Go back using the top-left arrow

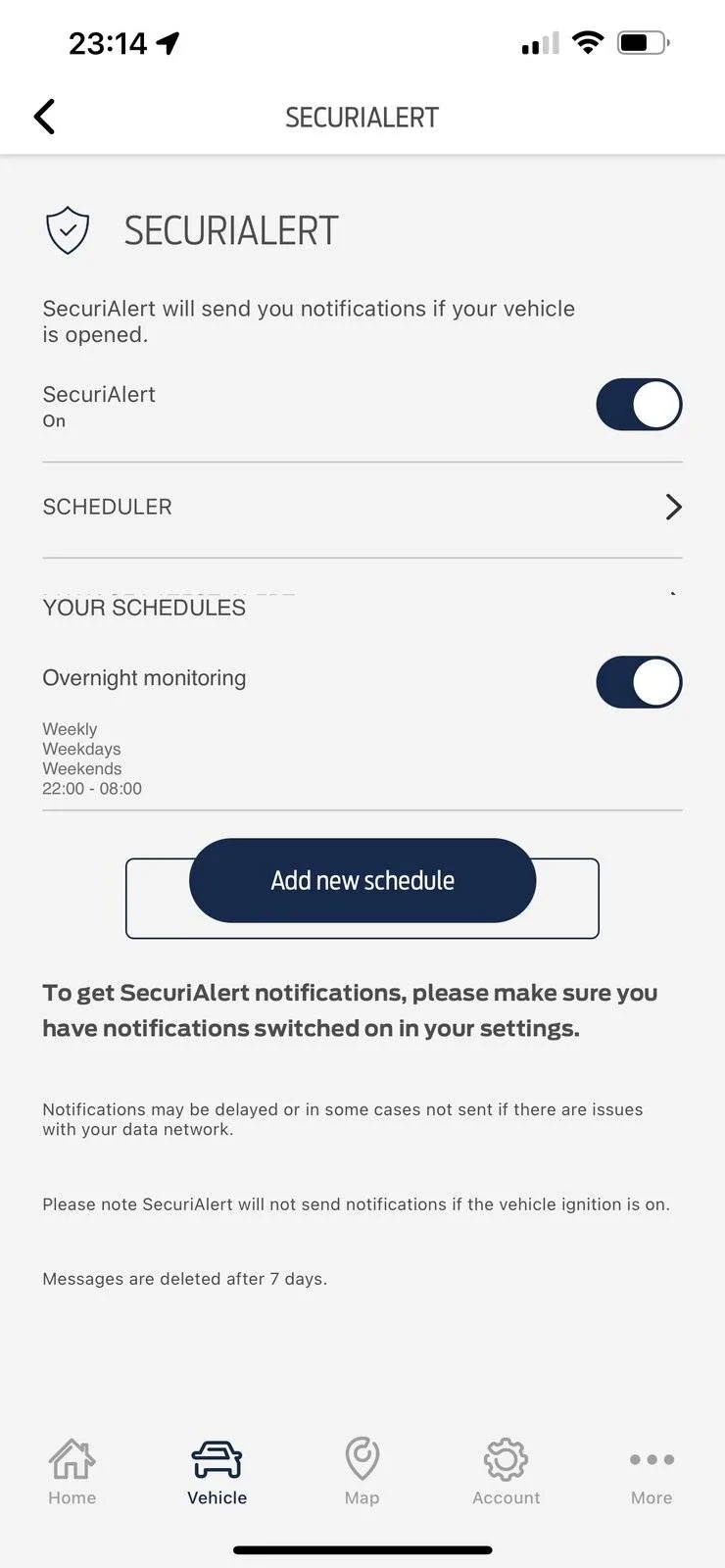[x=44, y=117]
